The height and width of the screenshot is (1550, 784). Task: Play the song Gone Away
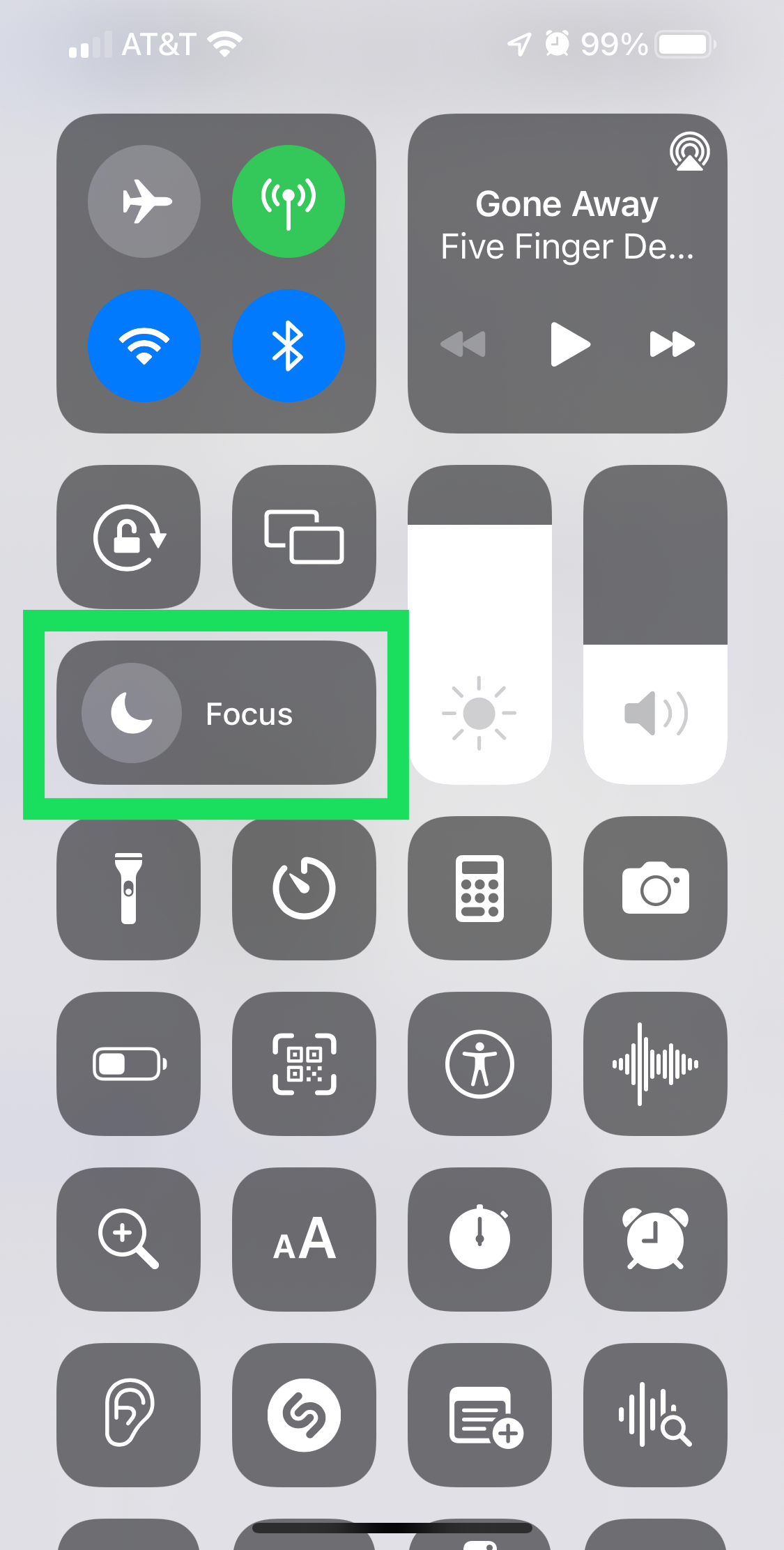(x=569, y=344)
